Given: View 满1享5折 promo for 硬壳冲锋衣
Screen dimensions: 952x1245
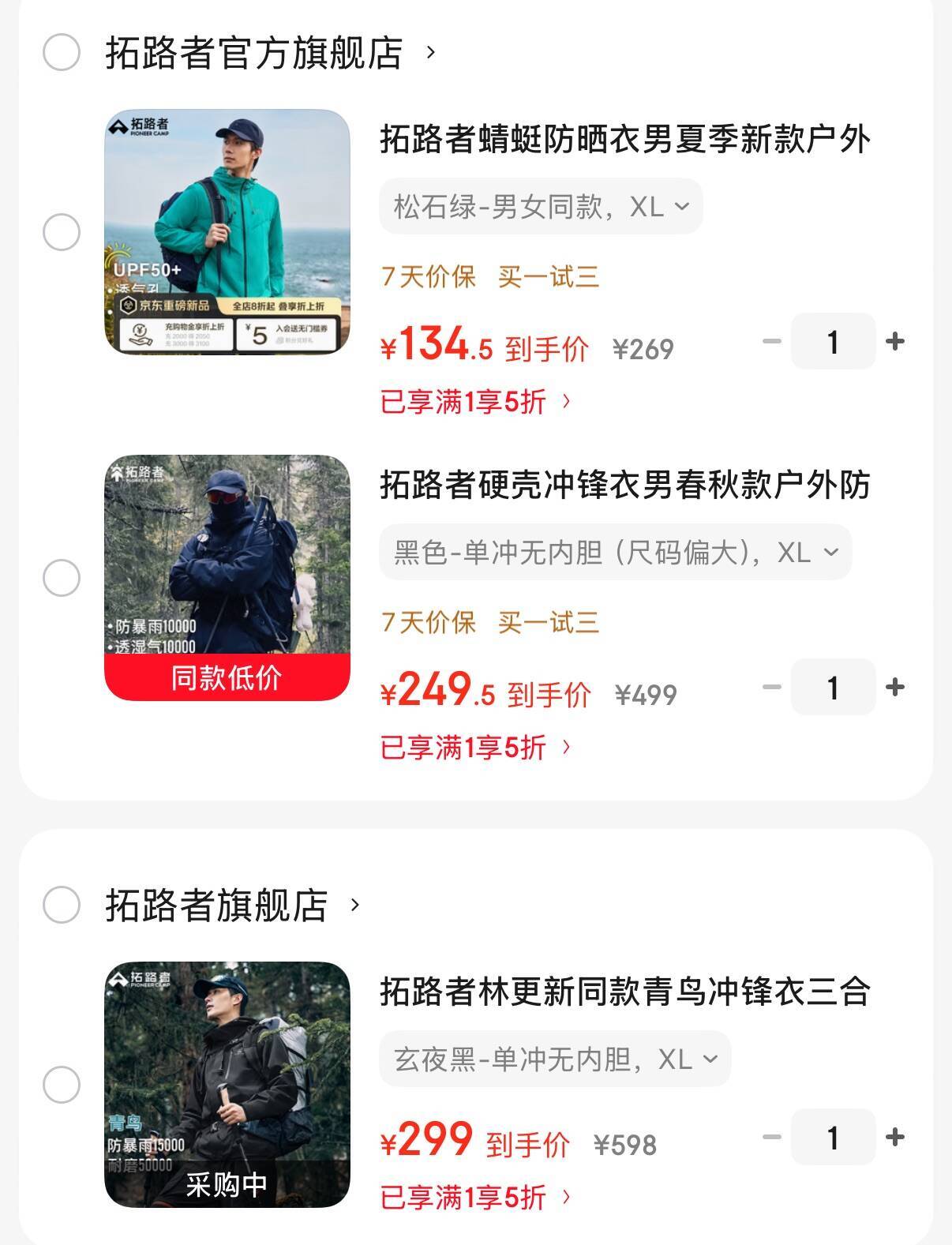Looking at the screenshot, I should [x=476, y=747].
